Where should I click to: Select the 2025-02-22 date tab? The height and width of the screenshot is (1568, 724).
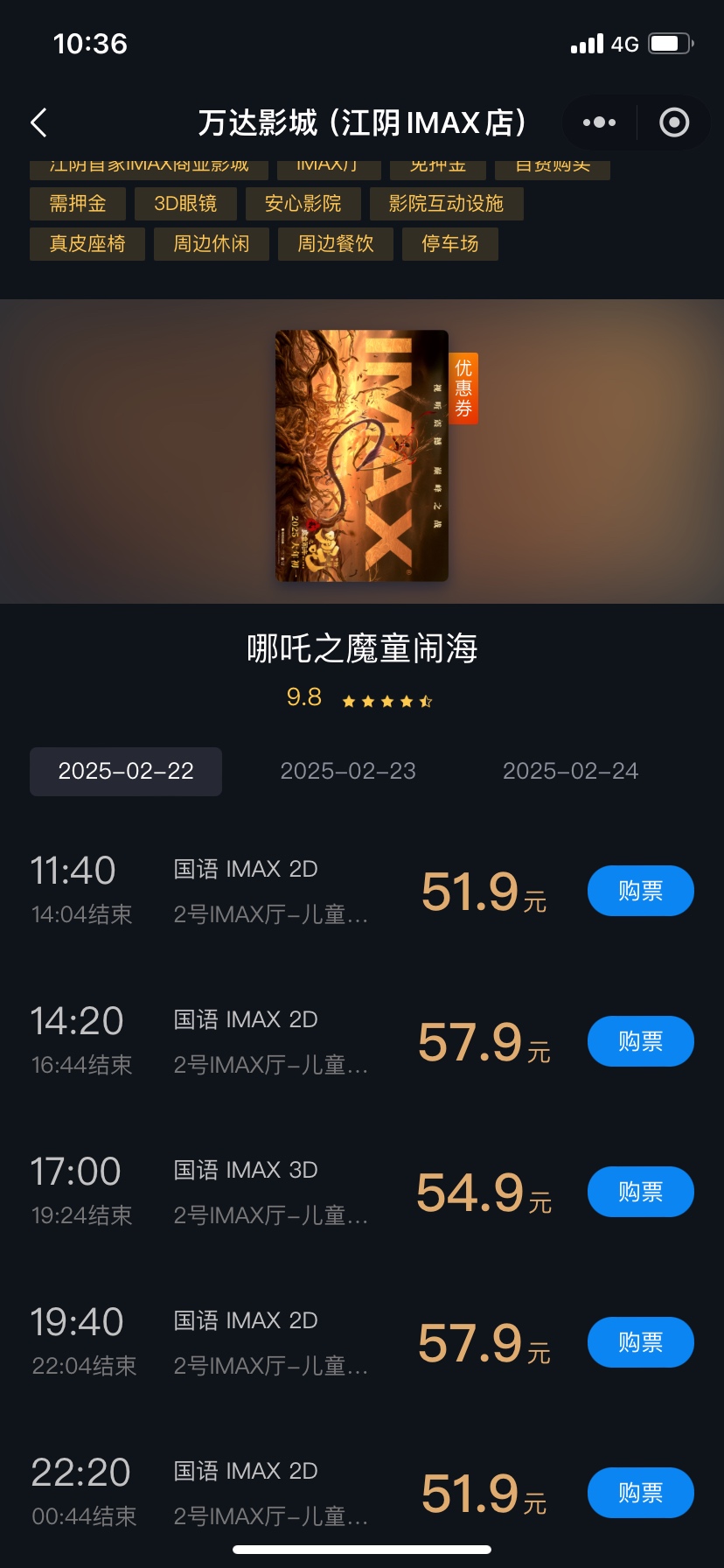[126, 771]
